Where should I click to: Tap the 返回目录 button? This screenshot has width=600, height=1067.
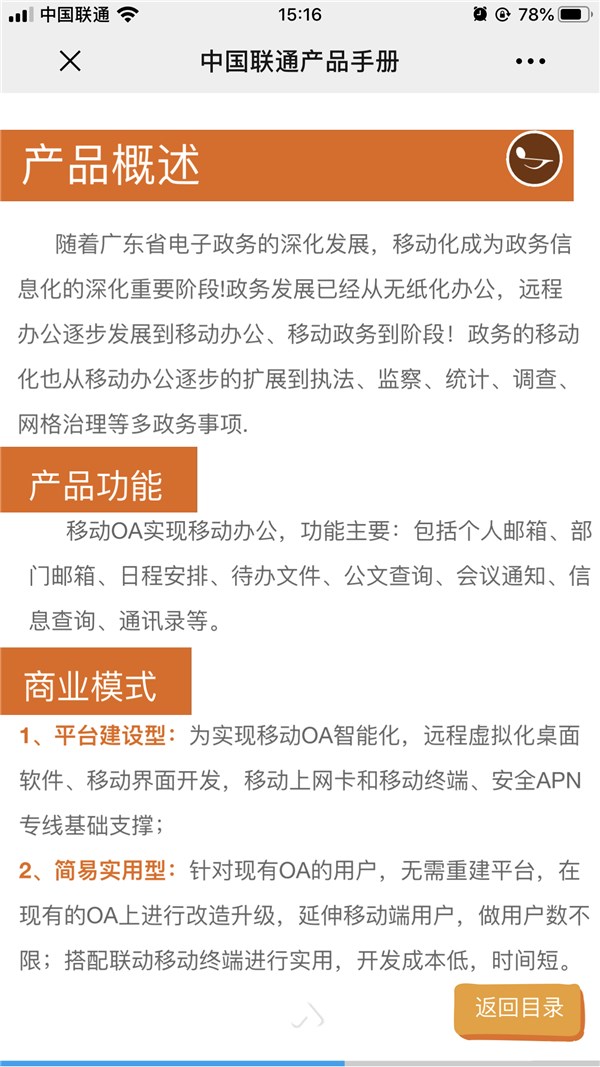pyautogui.click(x=519, y=1008)
